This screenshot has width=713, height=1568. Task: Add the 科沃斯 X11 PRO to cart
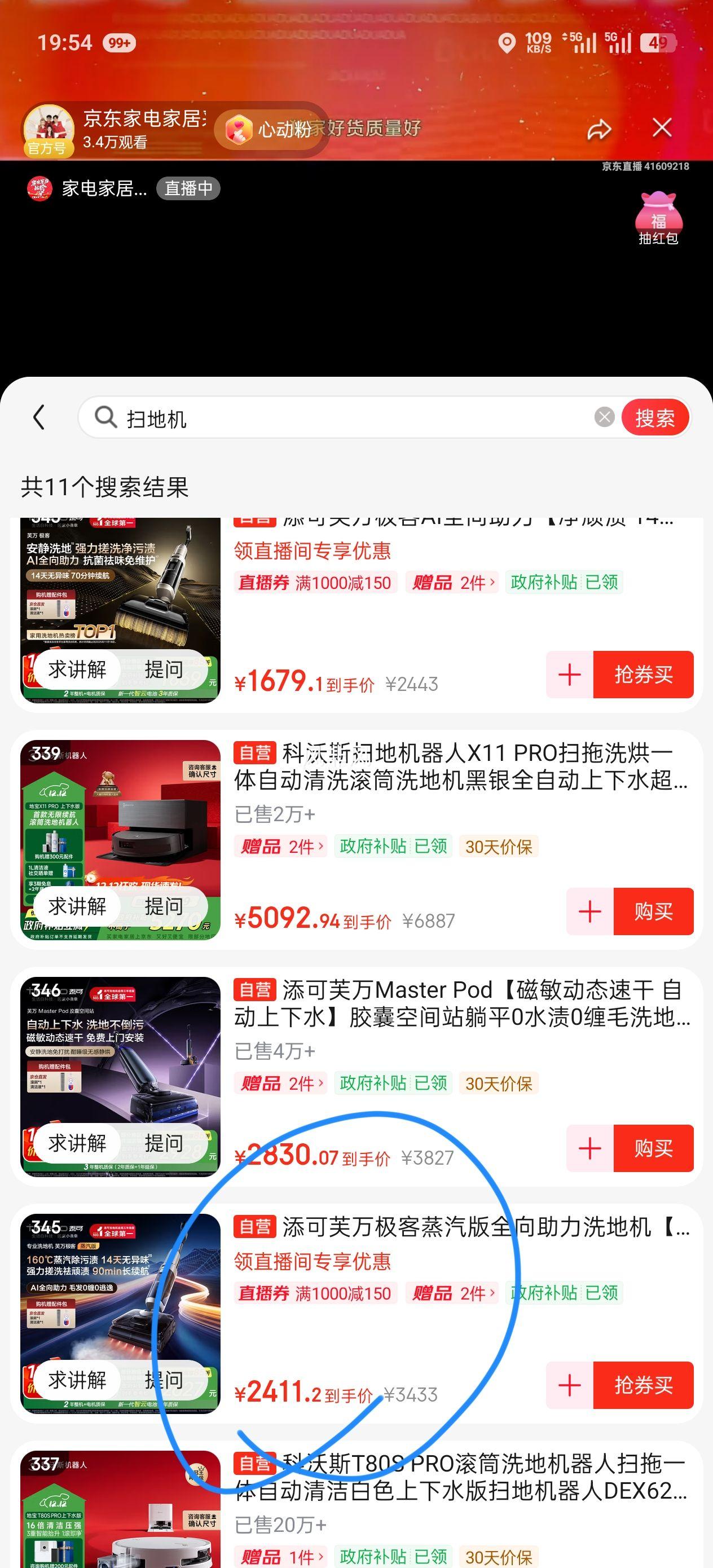589,911
